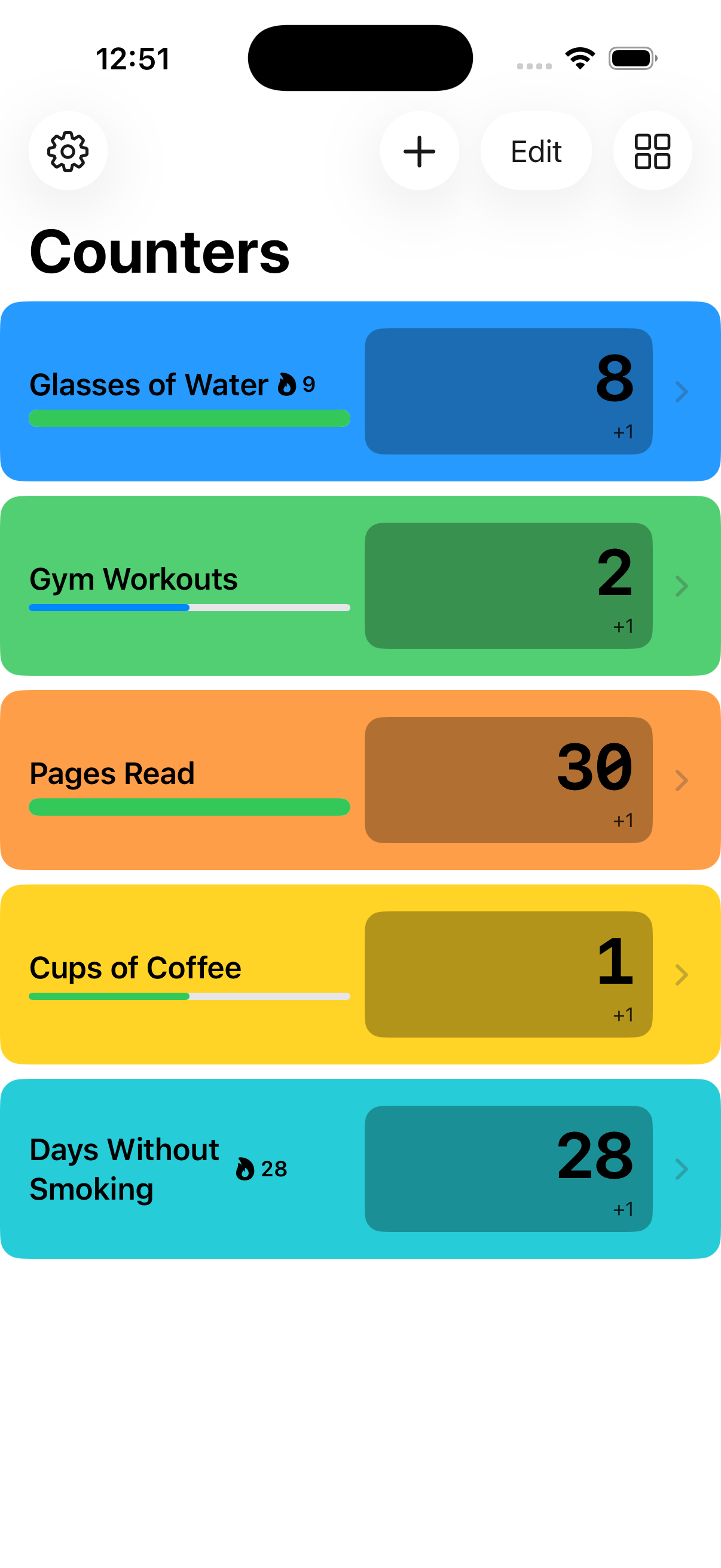Select the Gym Workouts card label
Viewport: 721px width, 1568px height.
[x=134, y=579]
